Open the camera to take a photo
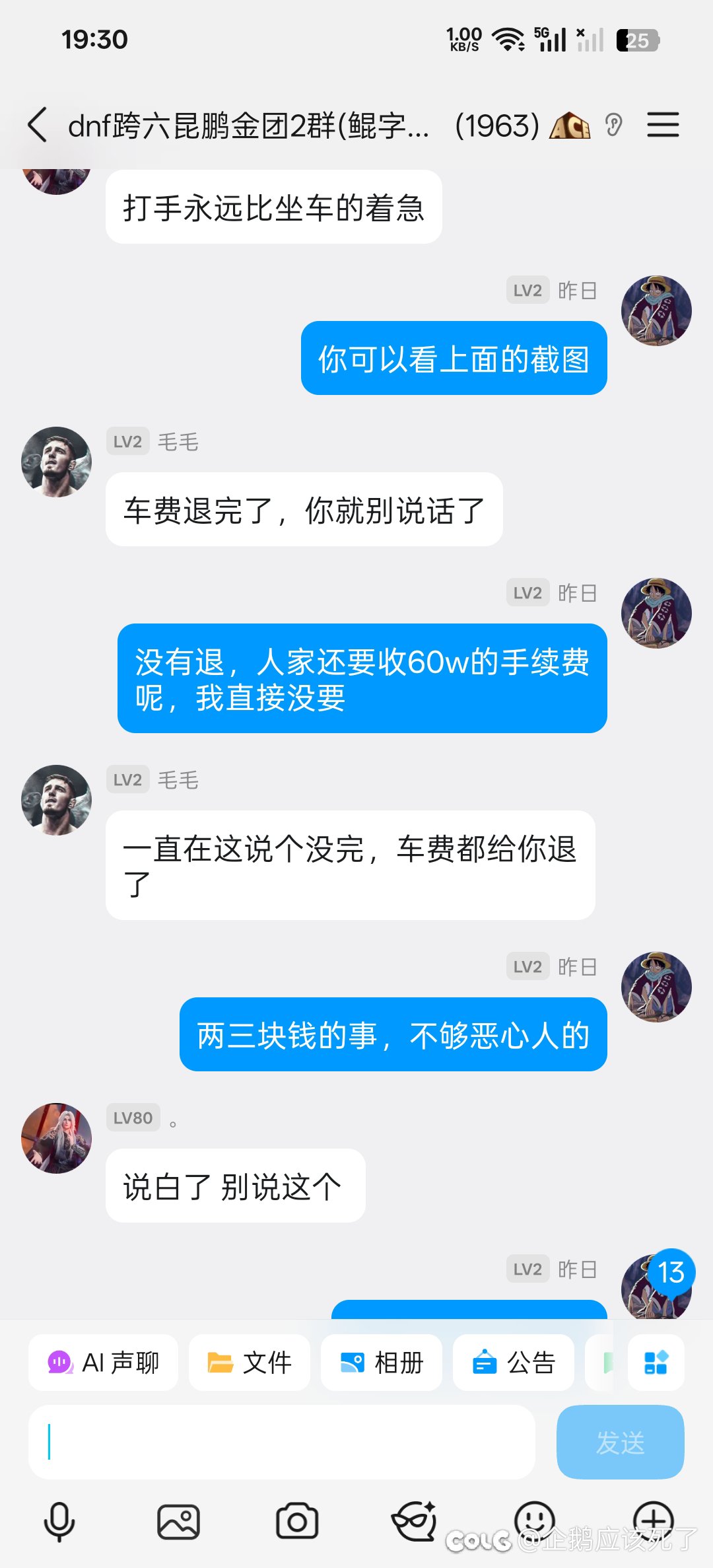This screenshot has width=713, height=1568. point(297,1522)
